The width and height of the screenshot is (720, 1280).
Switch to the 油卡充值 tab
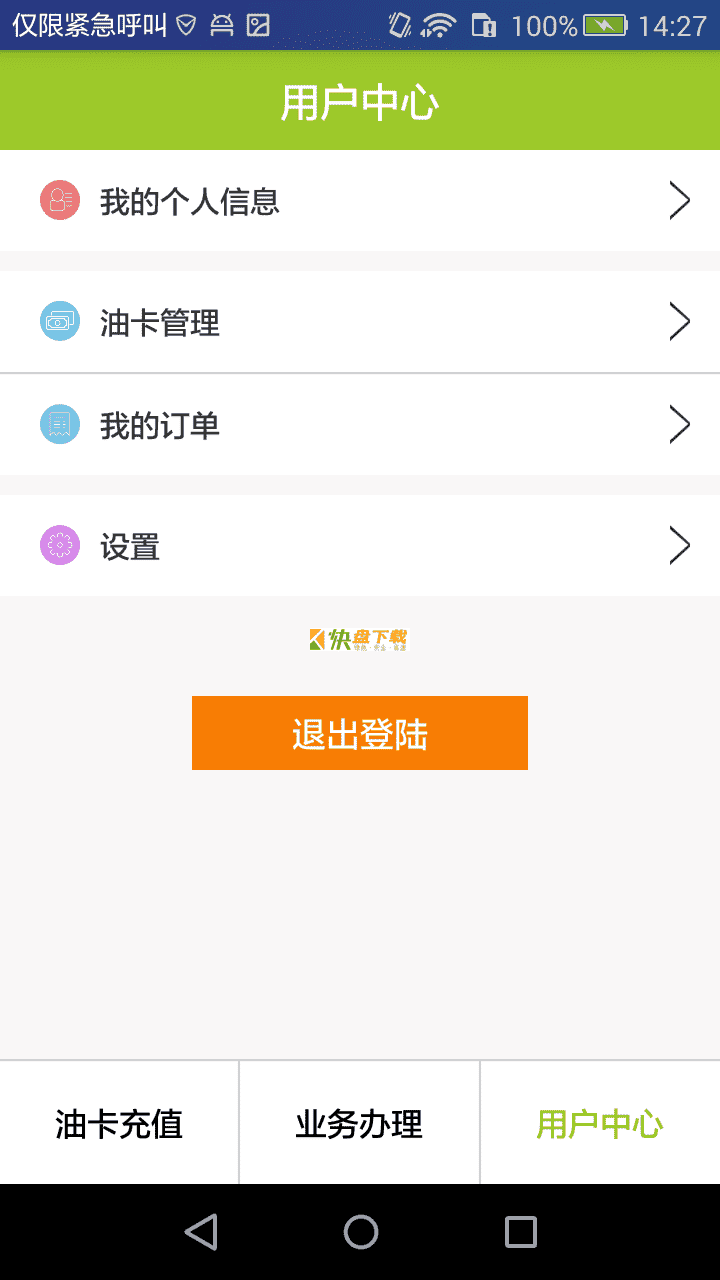pos(119,1123)
